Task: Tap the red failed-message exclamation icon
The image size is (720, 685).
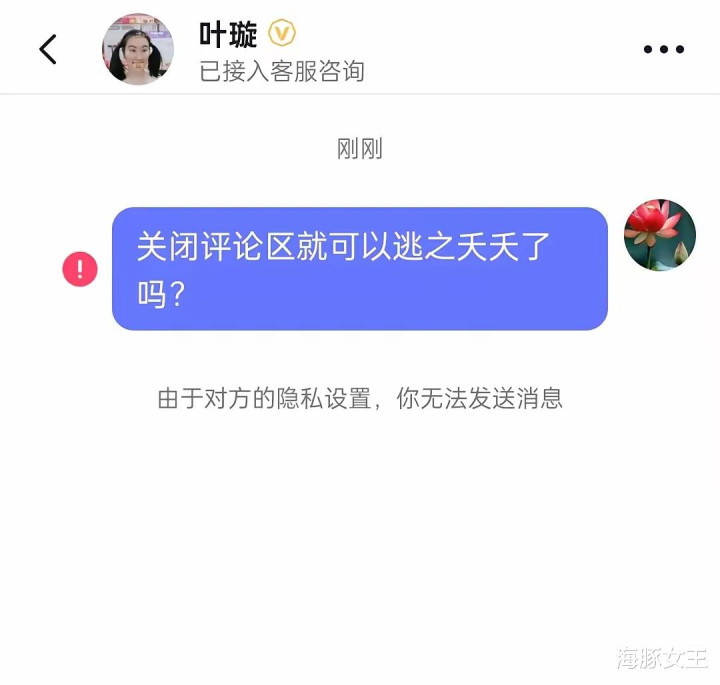Action: point(80,269)
